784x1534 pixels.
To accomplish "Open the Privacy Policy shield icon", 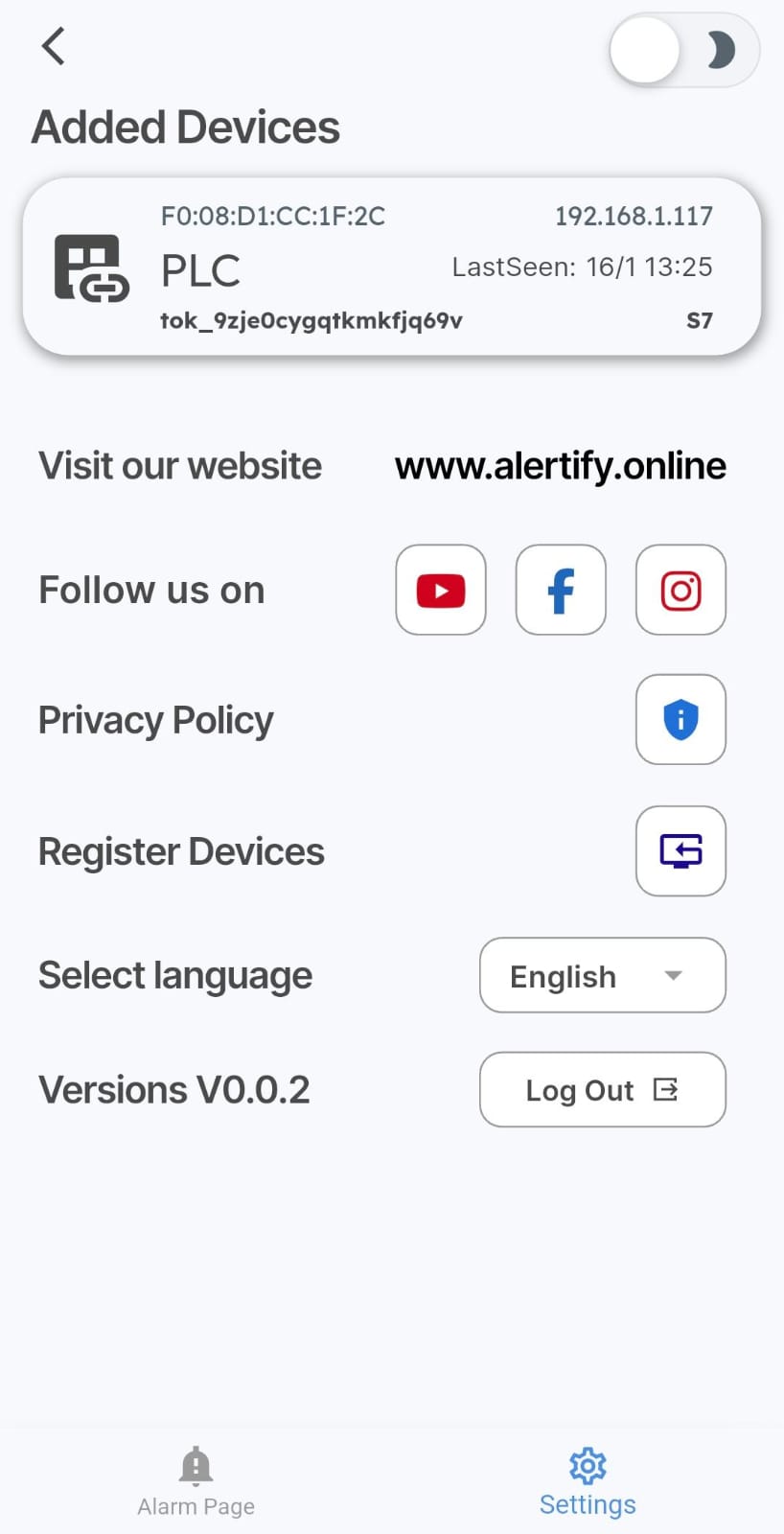I will pos(680,720).
